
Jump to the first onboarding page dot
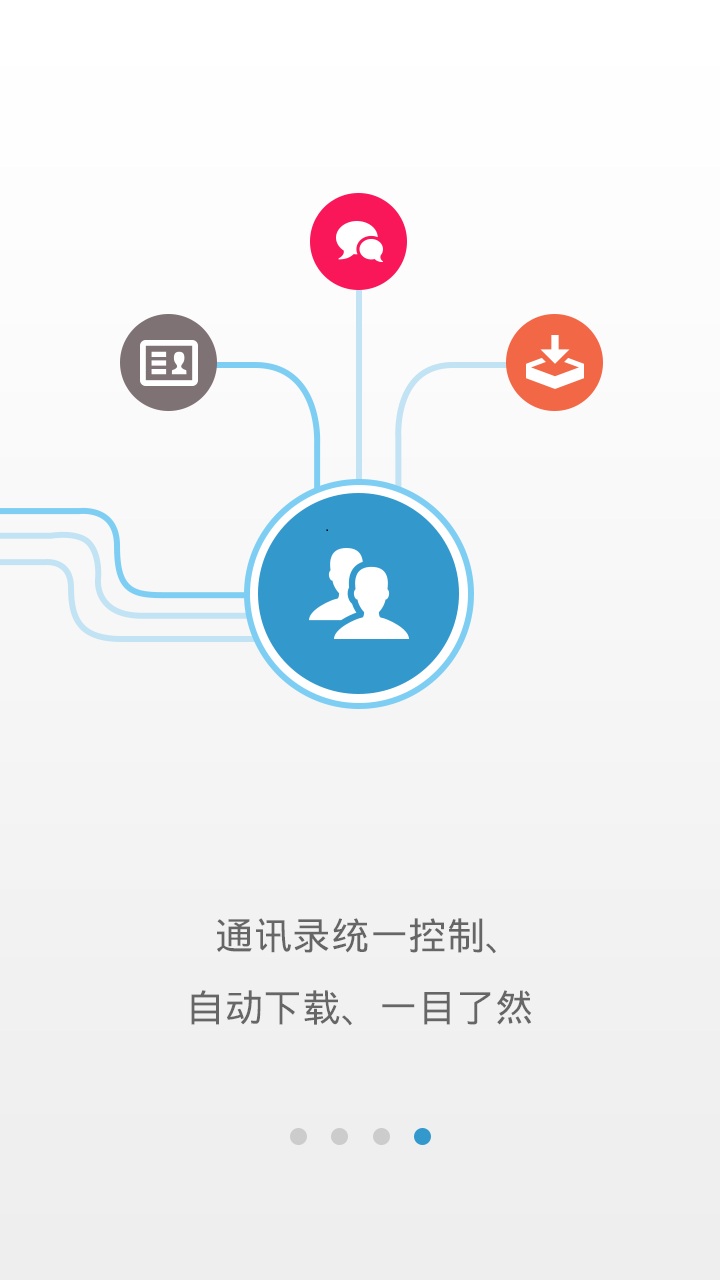point(298,1136)
